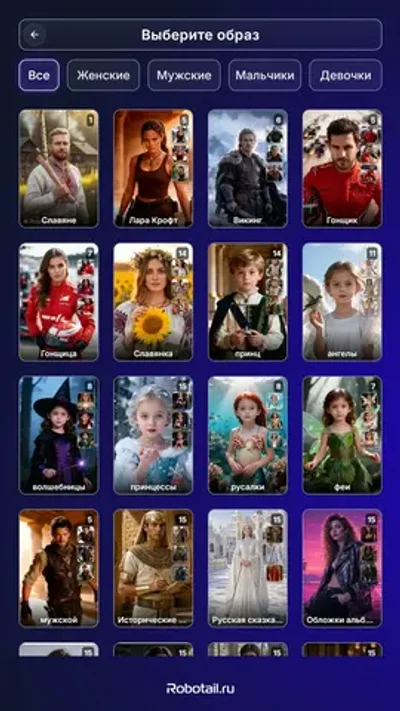The image size is (400, 711).
Task: Go back with the arrow icon
Action: coord(34,35)
